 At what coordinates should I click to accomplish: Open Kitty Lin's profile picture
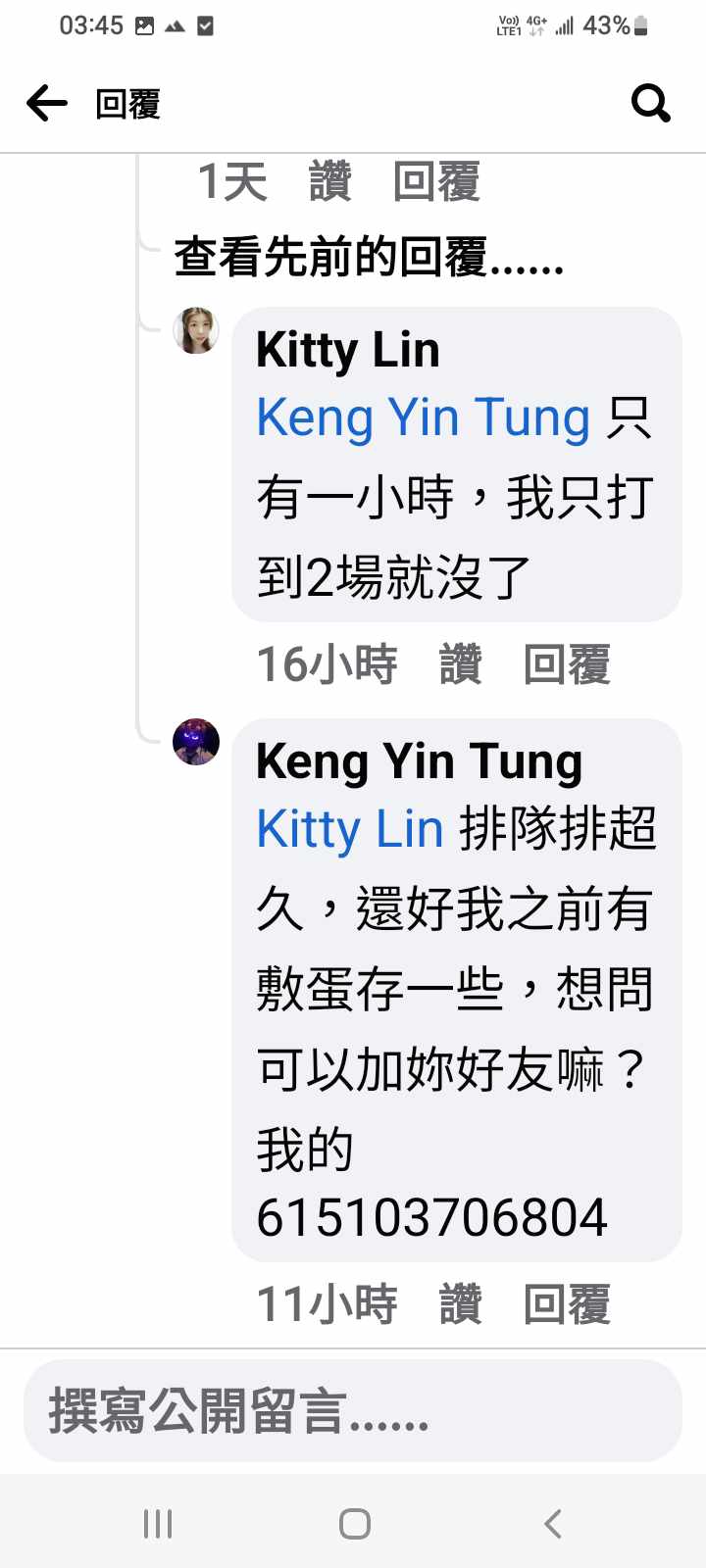pyautogui.click(x=196, y=330)
